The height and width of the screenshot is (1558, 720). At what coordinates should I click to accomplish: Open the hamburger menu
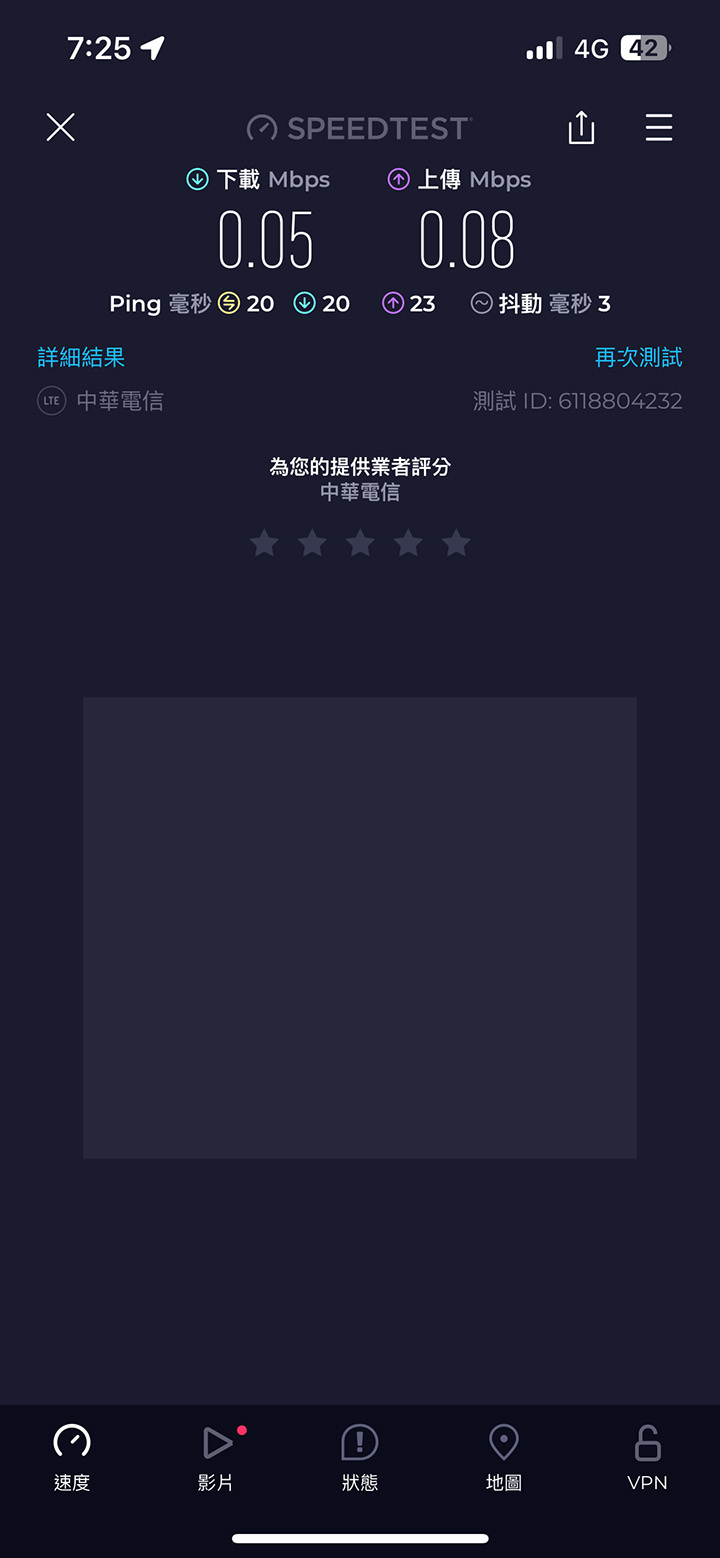click(x=659, y=128)
